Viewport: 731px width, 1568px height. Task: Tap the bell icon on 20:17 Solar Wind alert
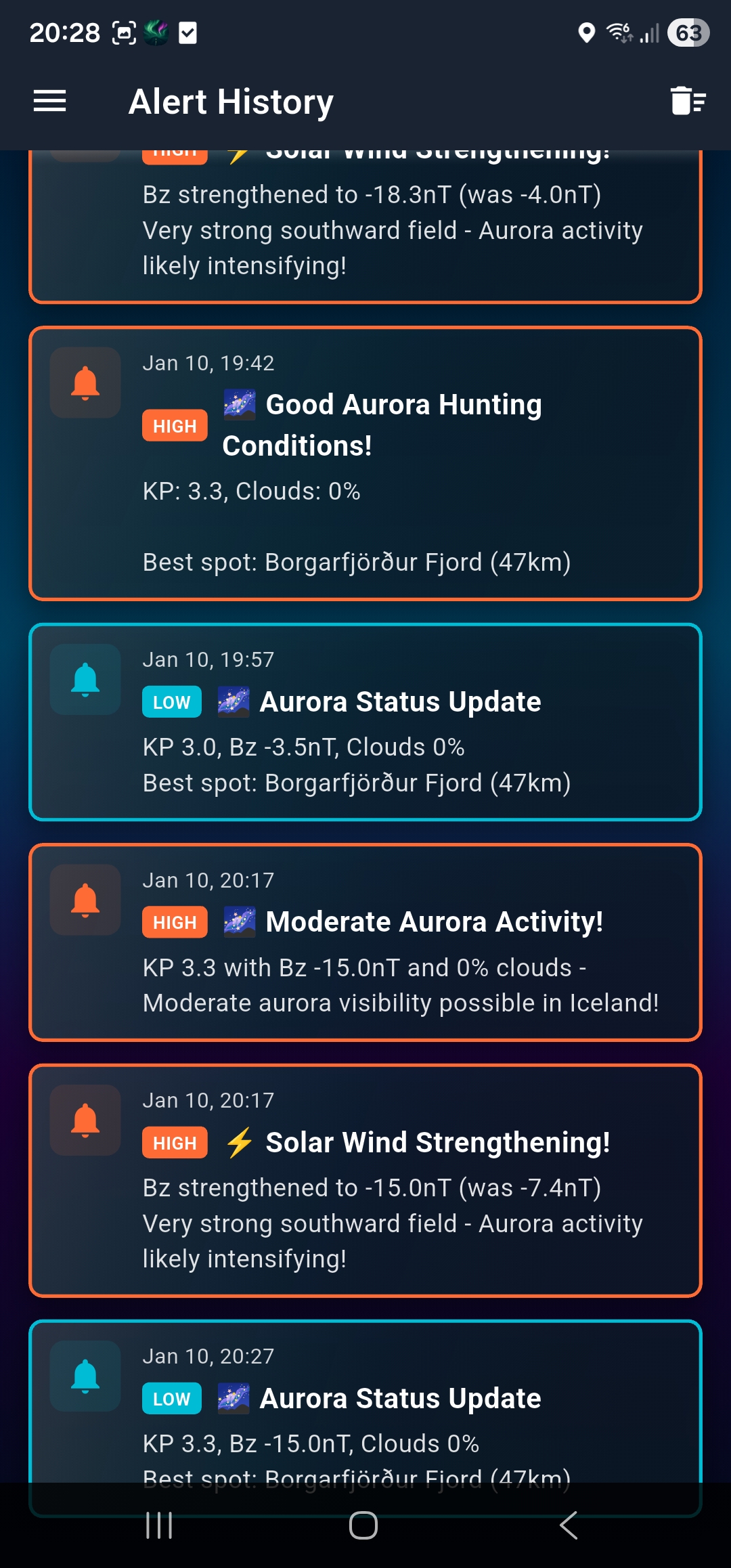click(x=85, y=1120)
